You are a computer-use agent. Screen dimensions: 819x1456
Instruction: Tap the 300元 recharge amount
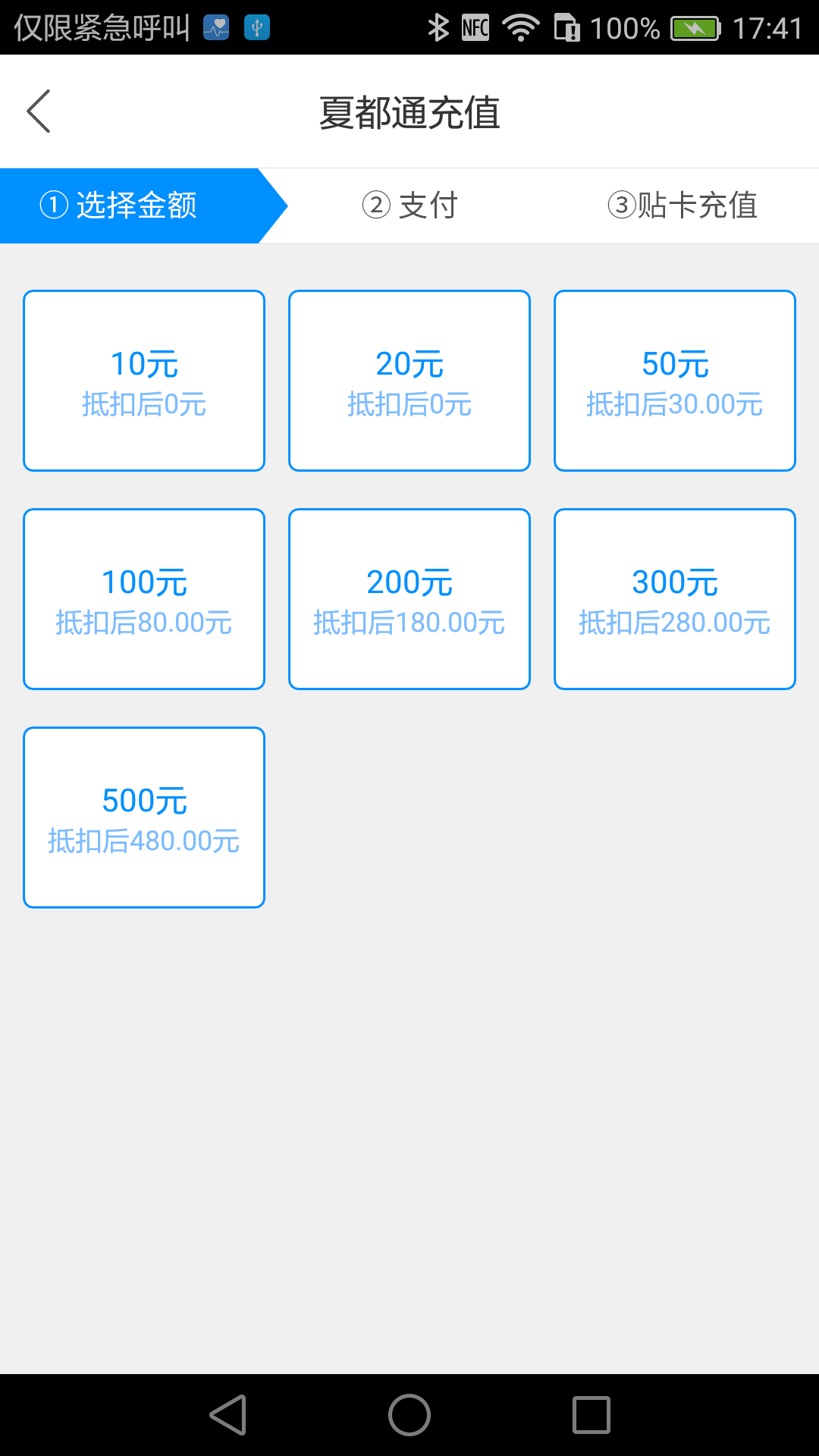675,599
